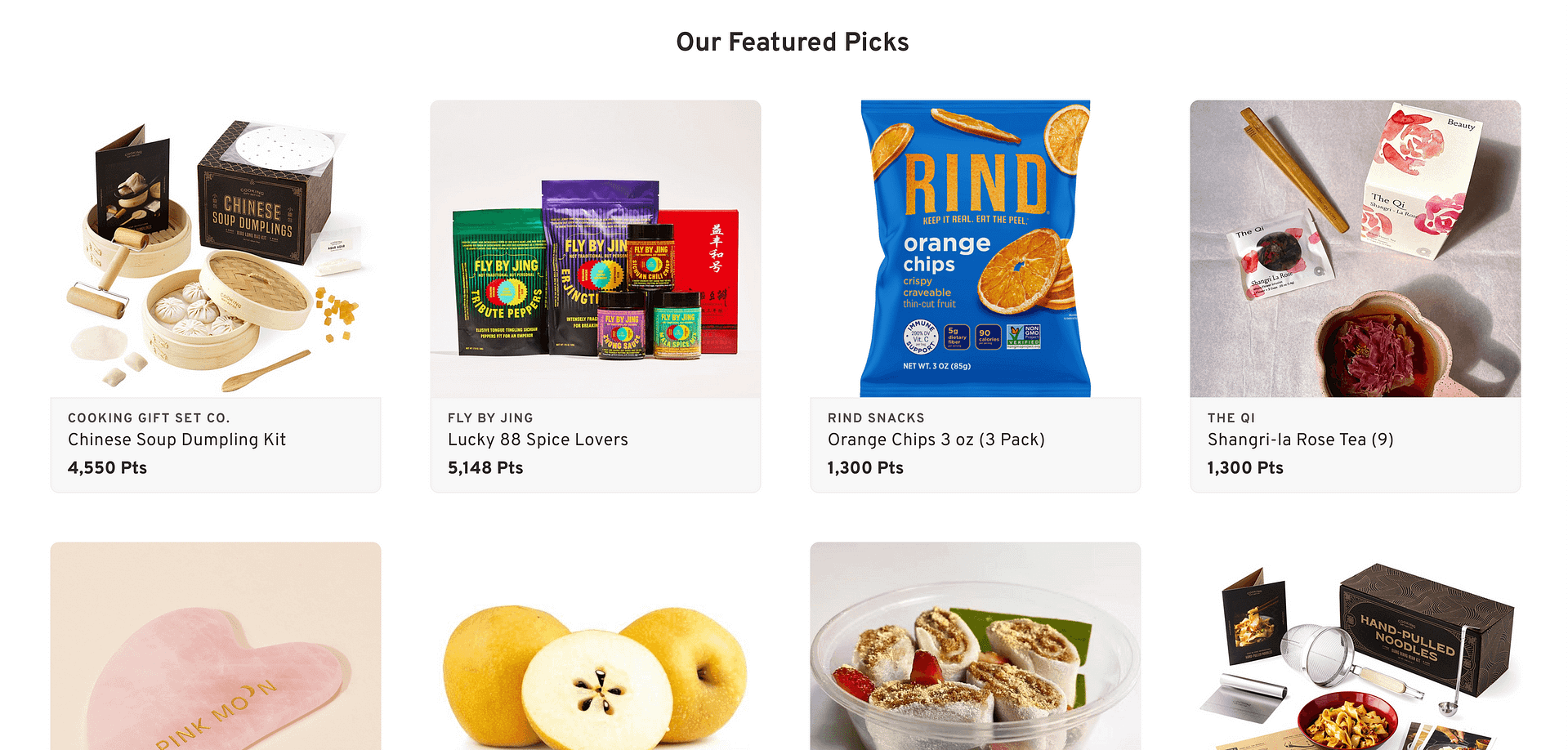
Task: Open the Chinese Soup Dumpling Kit product
Action: click(x=176, y=440)
